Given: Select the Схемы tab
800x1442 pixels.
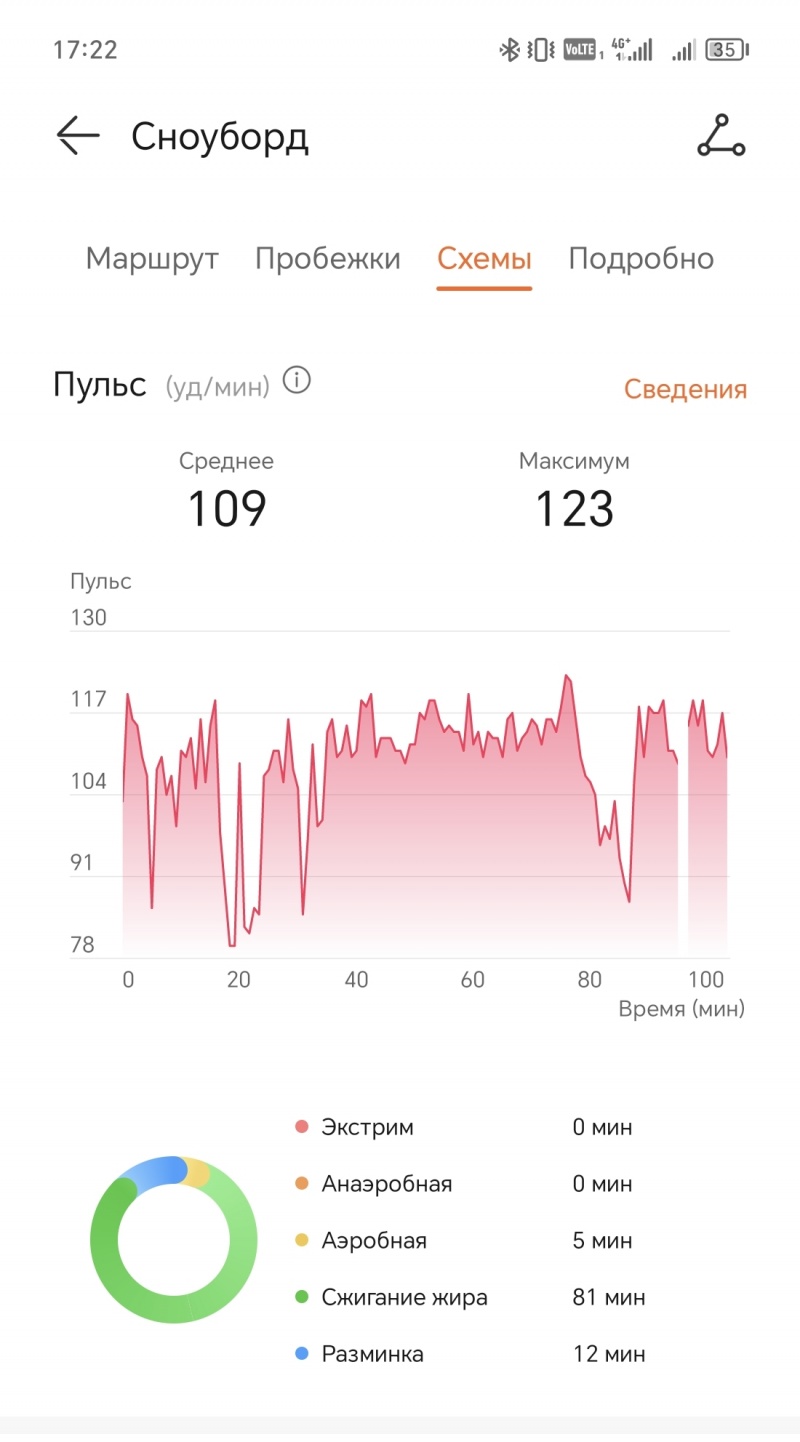Looking at the screenshot, I should click(x=484, y=259).
